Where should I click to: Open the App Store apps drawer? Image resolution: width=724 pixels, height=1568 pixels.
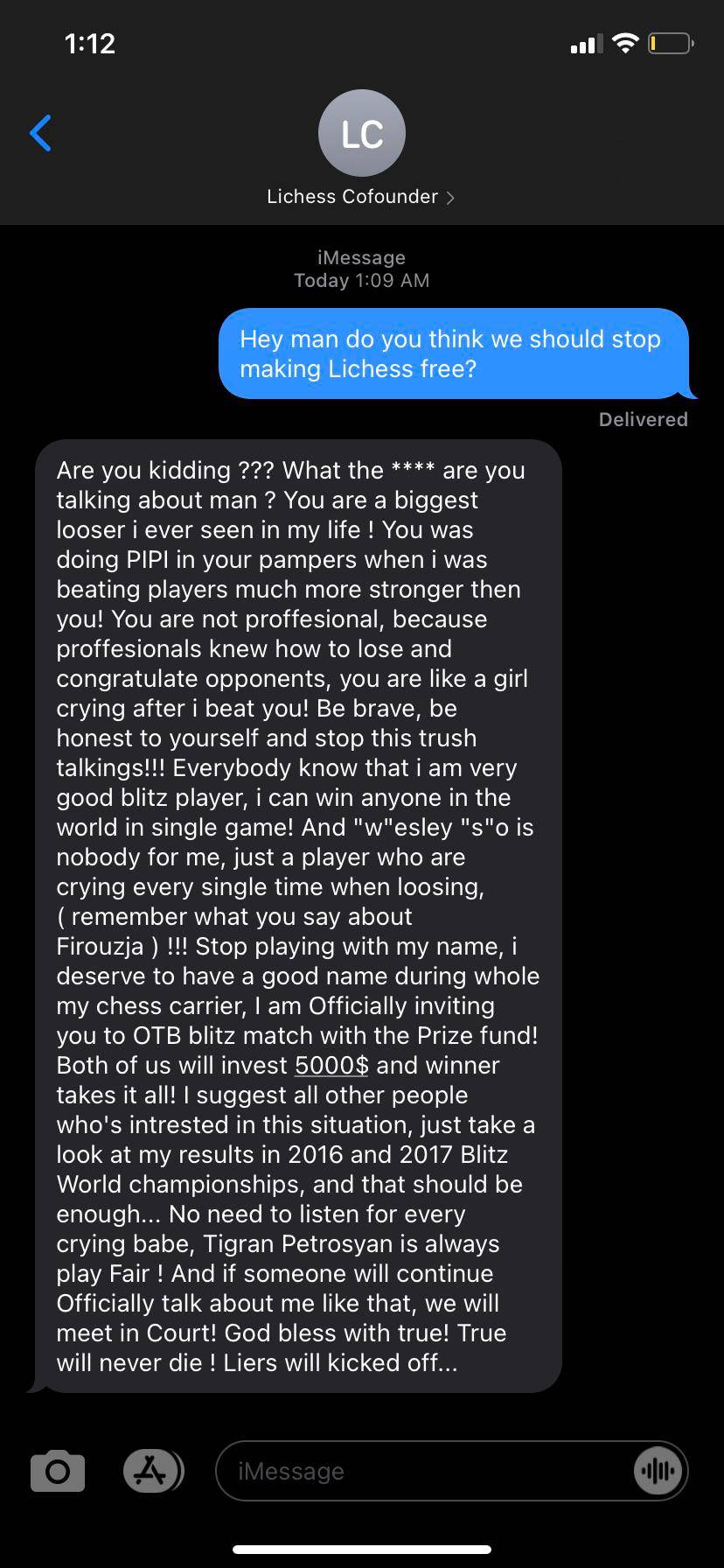click(x=152, y=1471)
